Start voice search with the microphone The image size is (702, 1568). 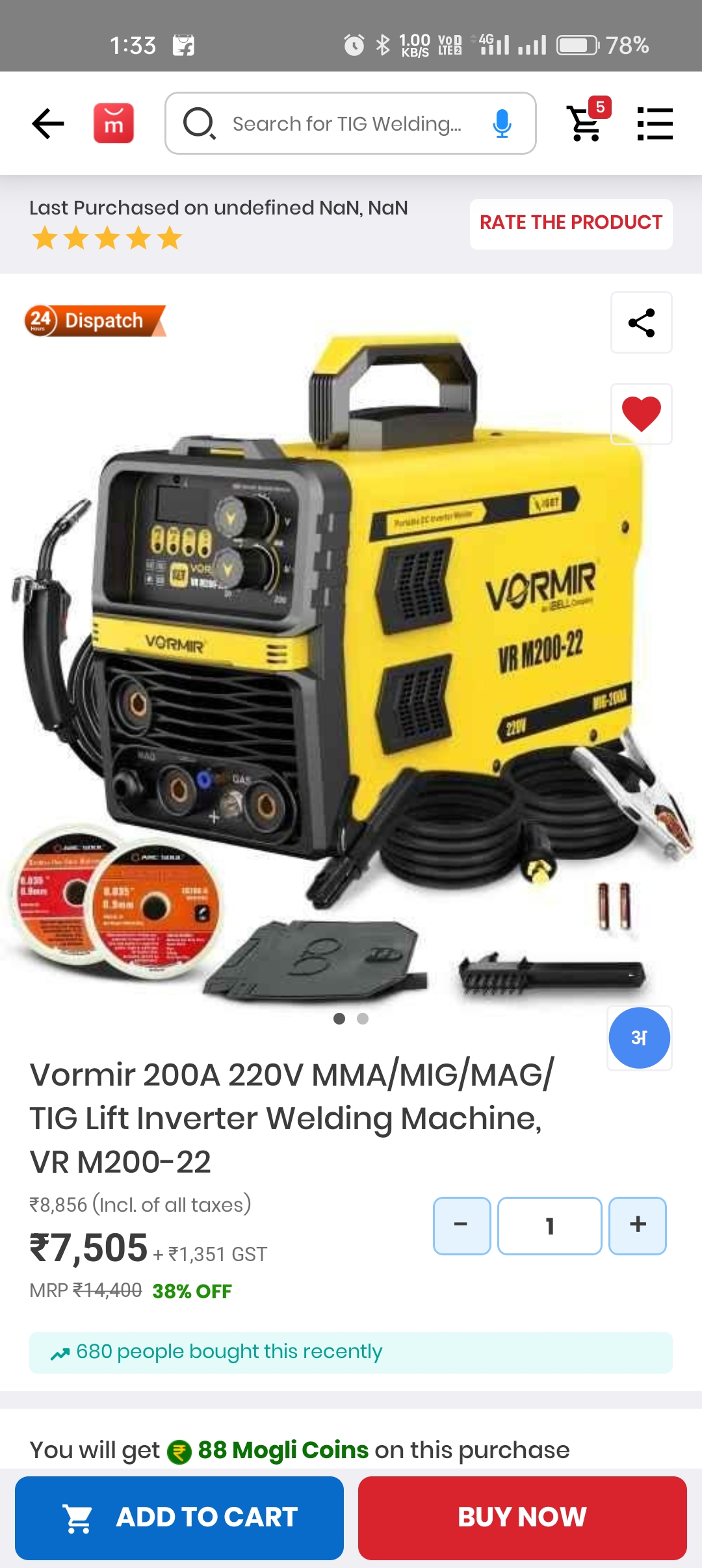[x=502, y=124]
